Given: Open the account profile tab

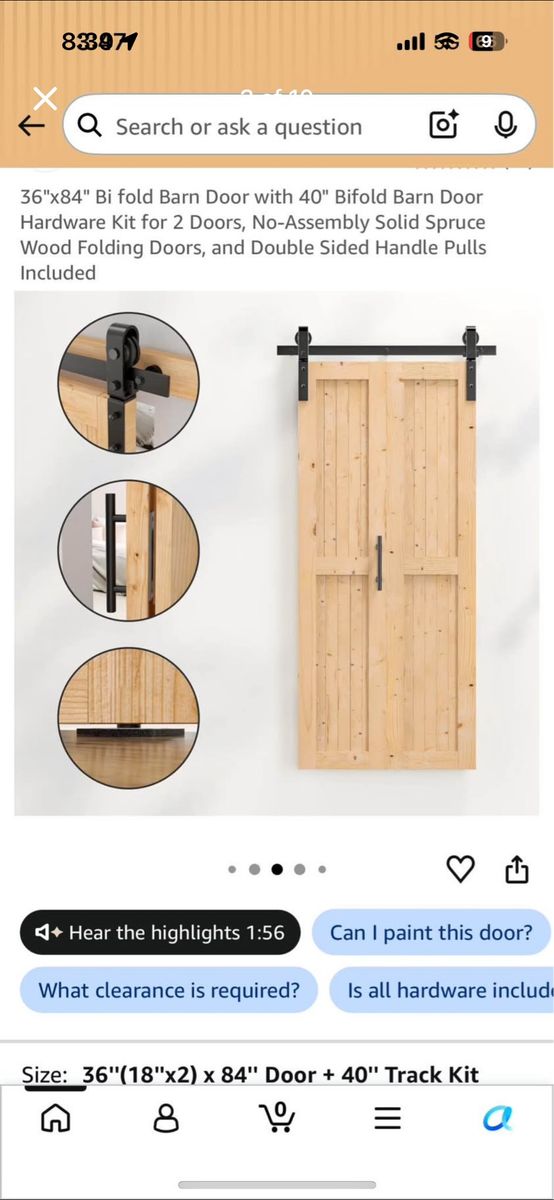Looking at the screenshot, I should pyautogui.click(x=166, y=1118).
